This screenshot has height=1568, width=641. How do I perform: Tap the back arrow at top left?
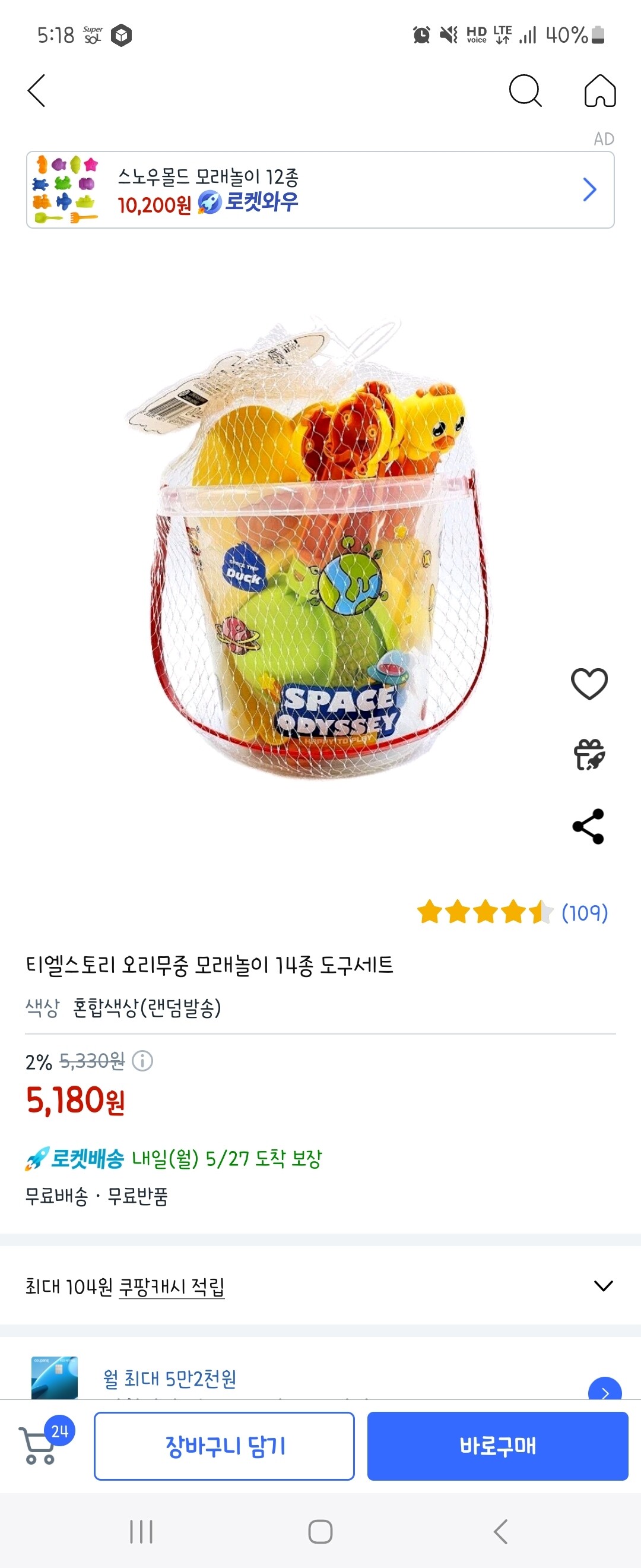36,91
